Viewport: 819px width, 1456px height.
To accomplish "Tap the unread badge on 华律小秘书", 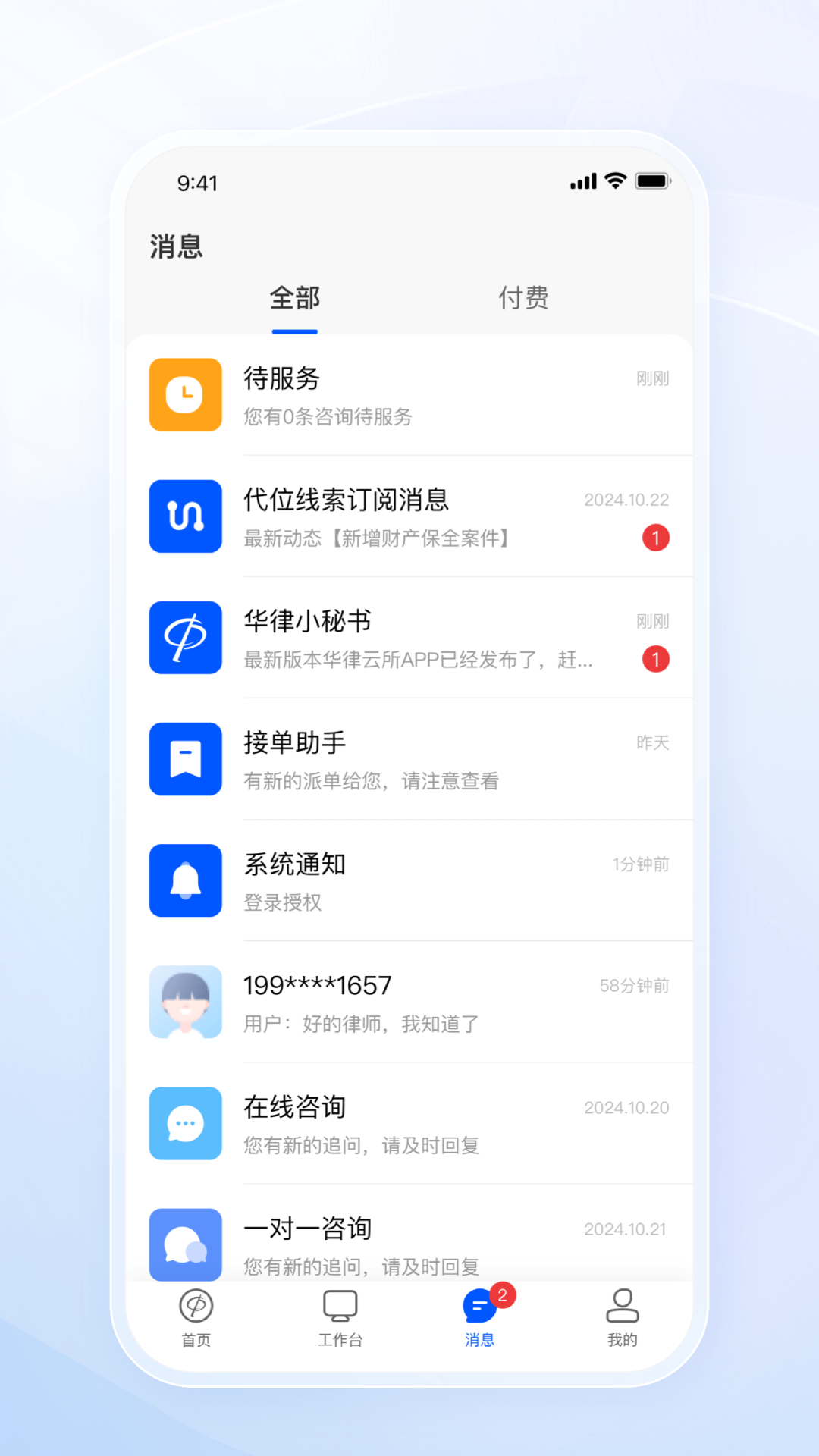I will pos(655,659).
